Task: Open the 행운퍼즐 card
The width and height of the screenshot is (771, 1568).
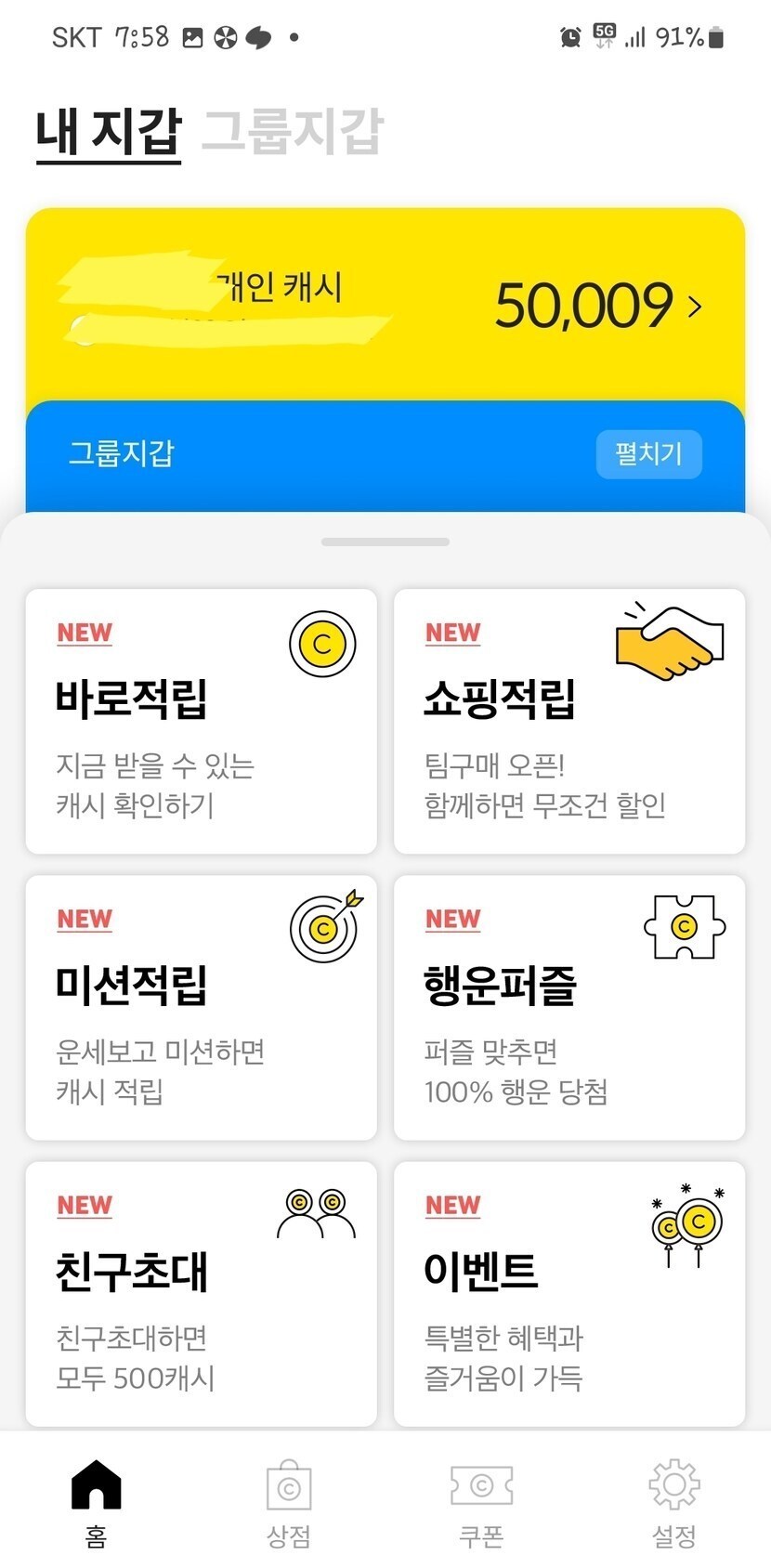Action: tap(568, 1007)
